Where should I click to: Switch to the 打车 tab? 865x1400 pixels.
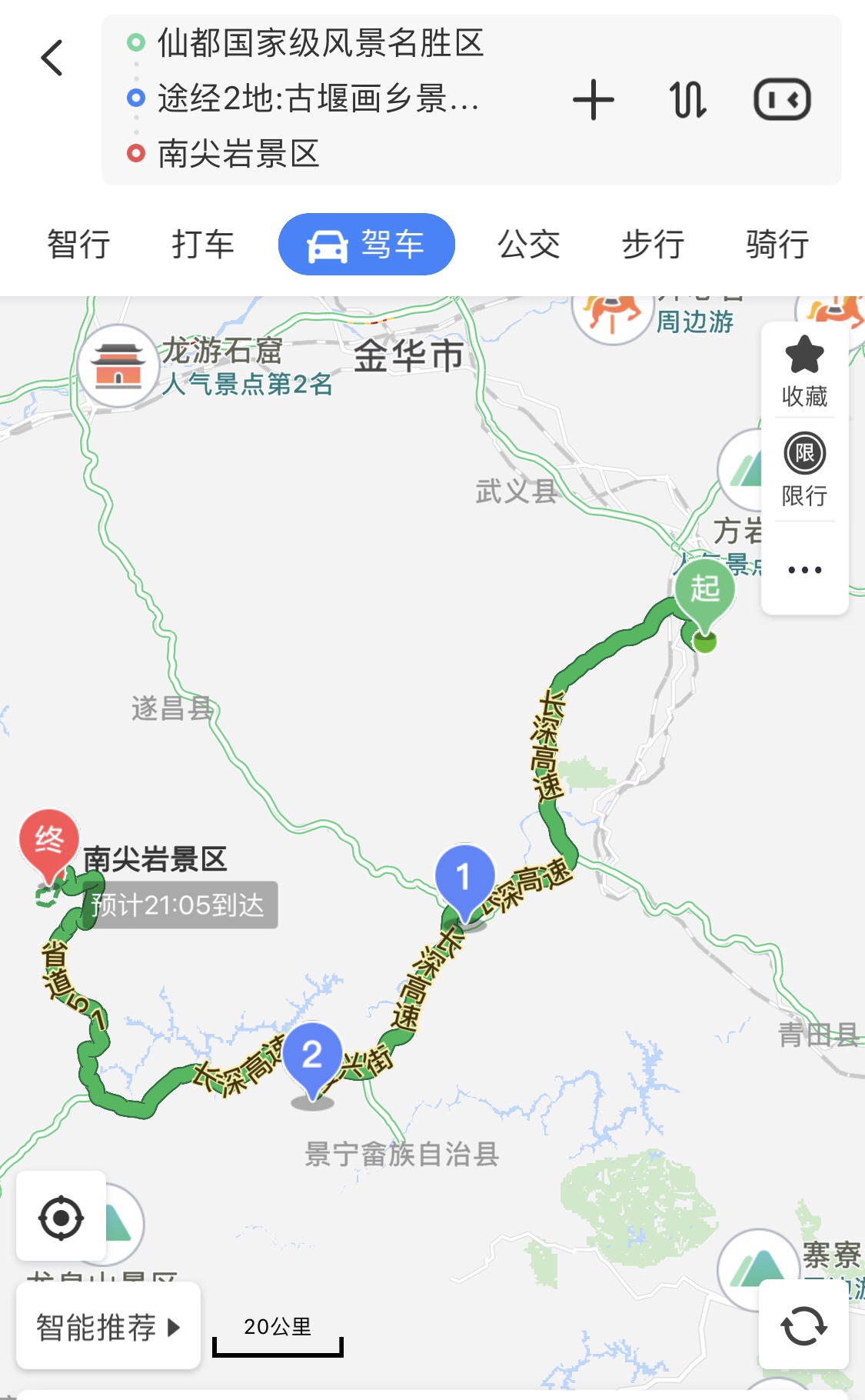[202, 245]
